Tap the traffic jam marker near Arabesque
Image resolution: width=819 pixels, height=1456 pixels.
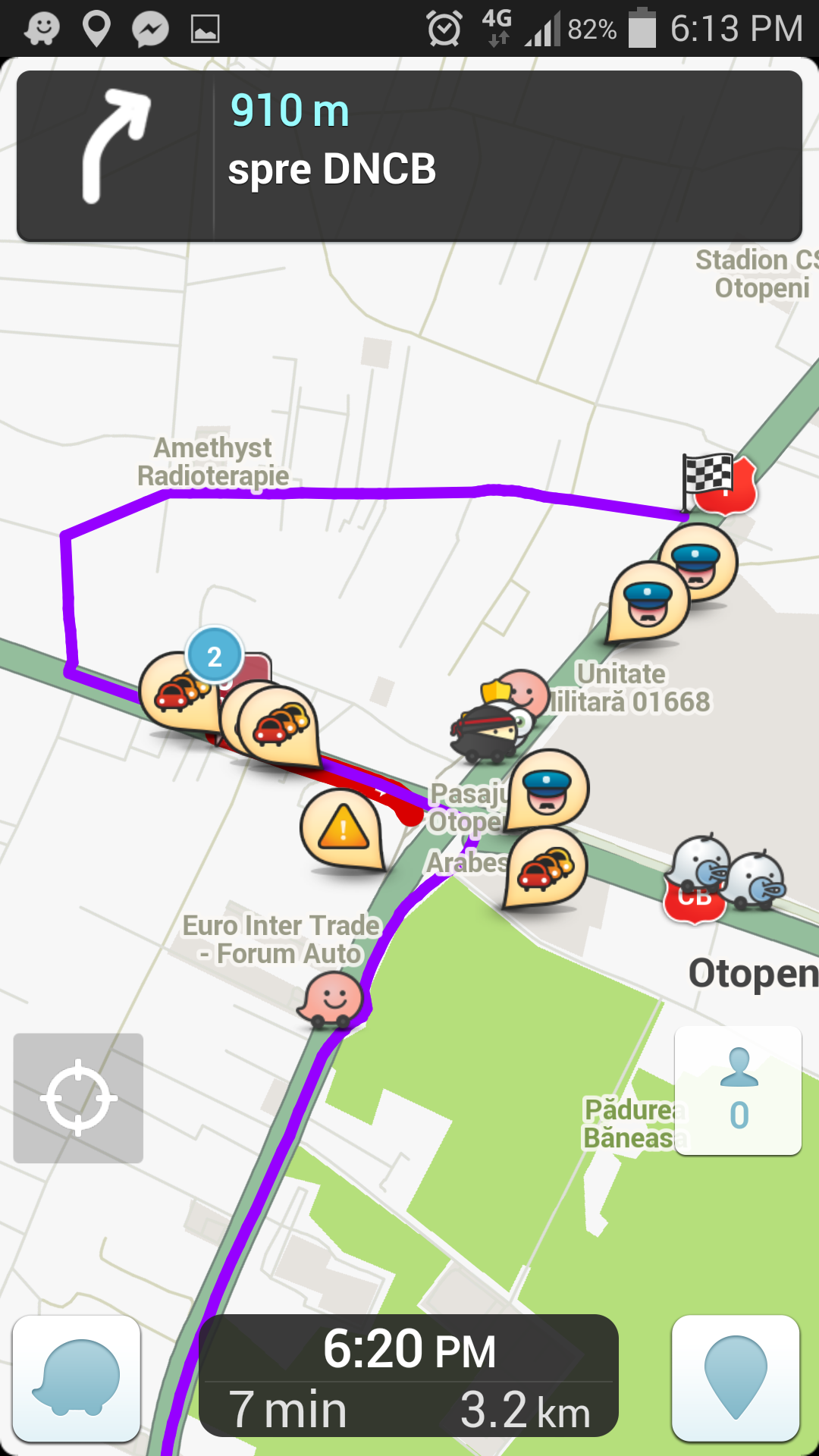point(546,867)
